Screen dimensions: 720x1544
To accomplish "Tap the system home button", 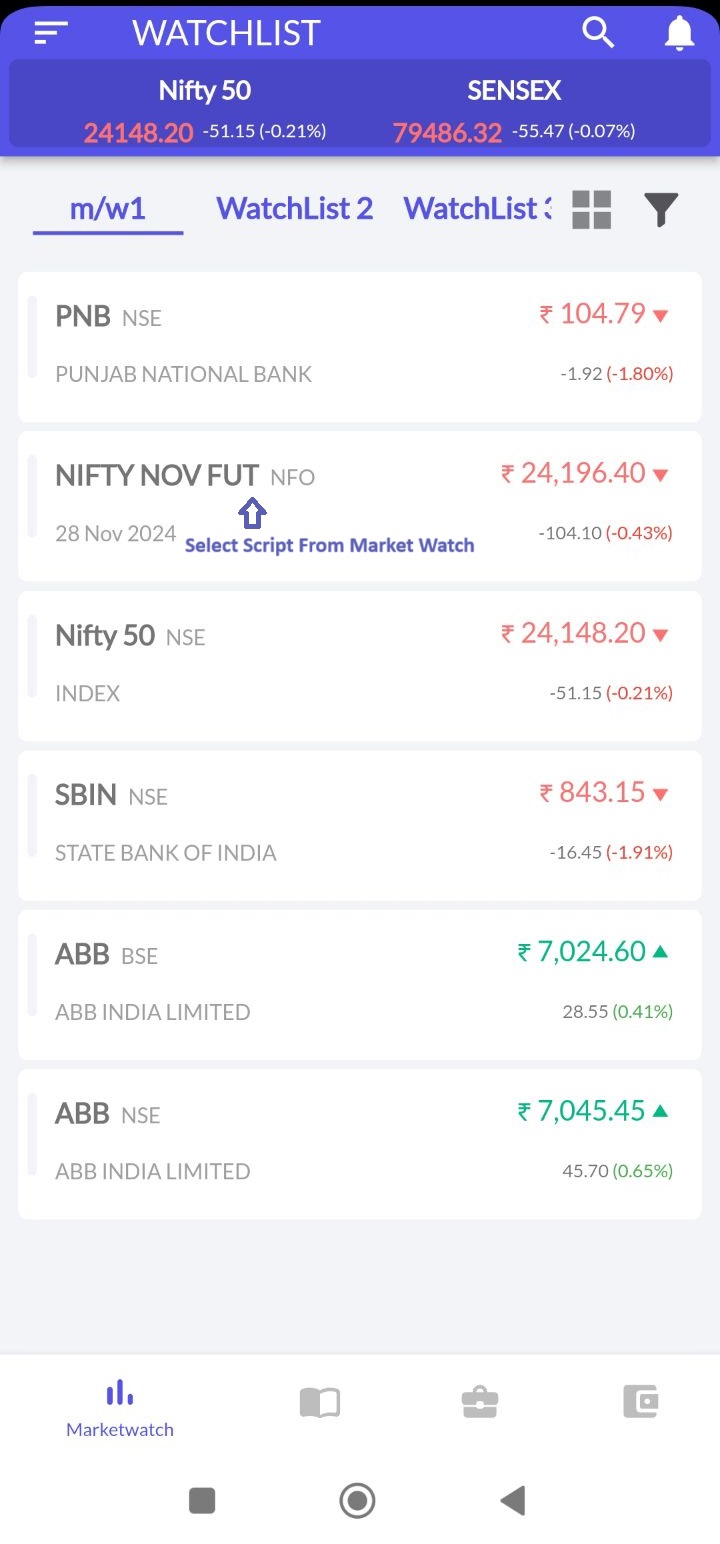I will click(357, 1500).
